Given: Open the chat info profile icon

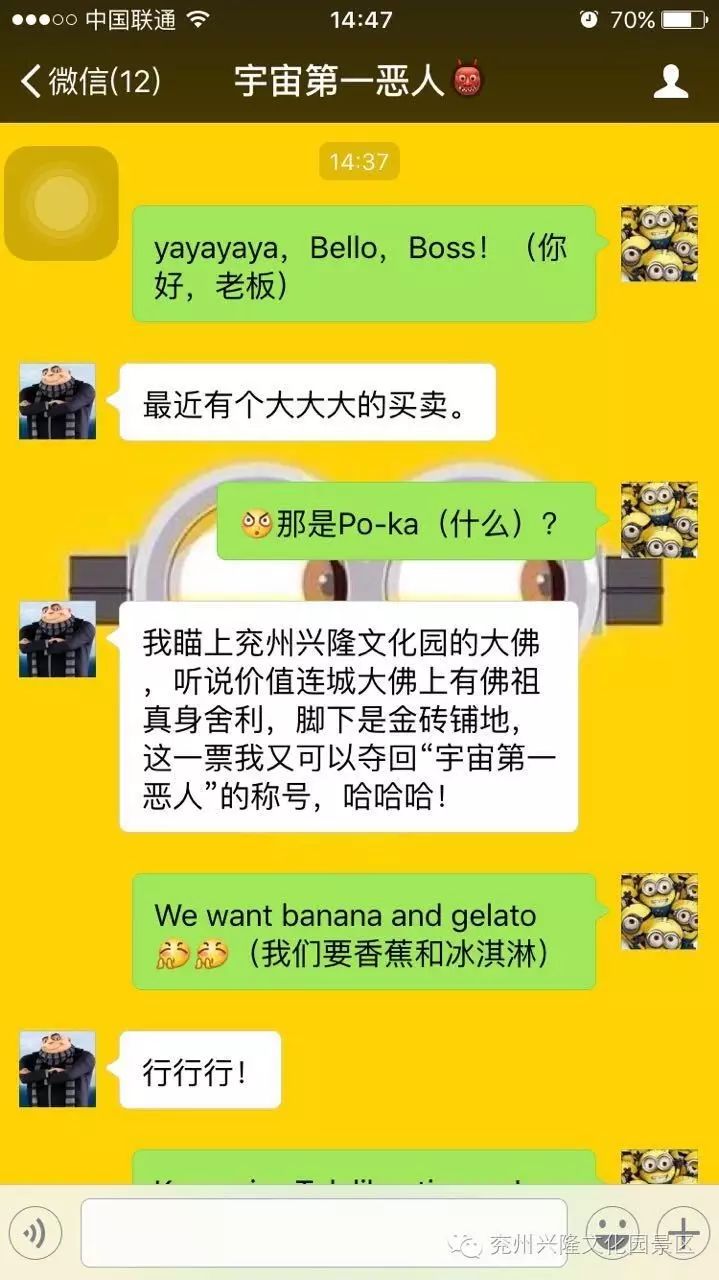Looking at the screenshot, I should pyautogui.click(x=671, y=81).
